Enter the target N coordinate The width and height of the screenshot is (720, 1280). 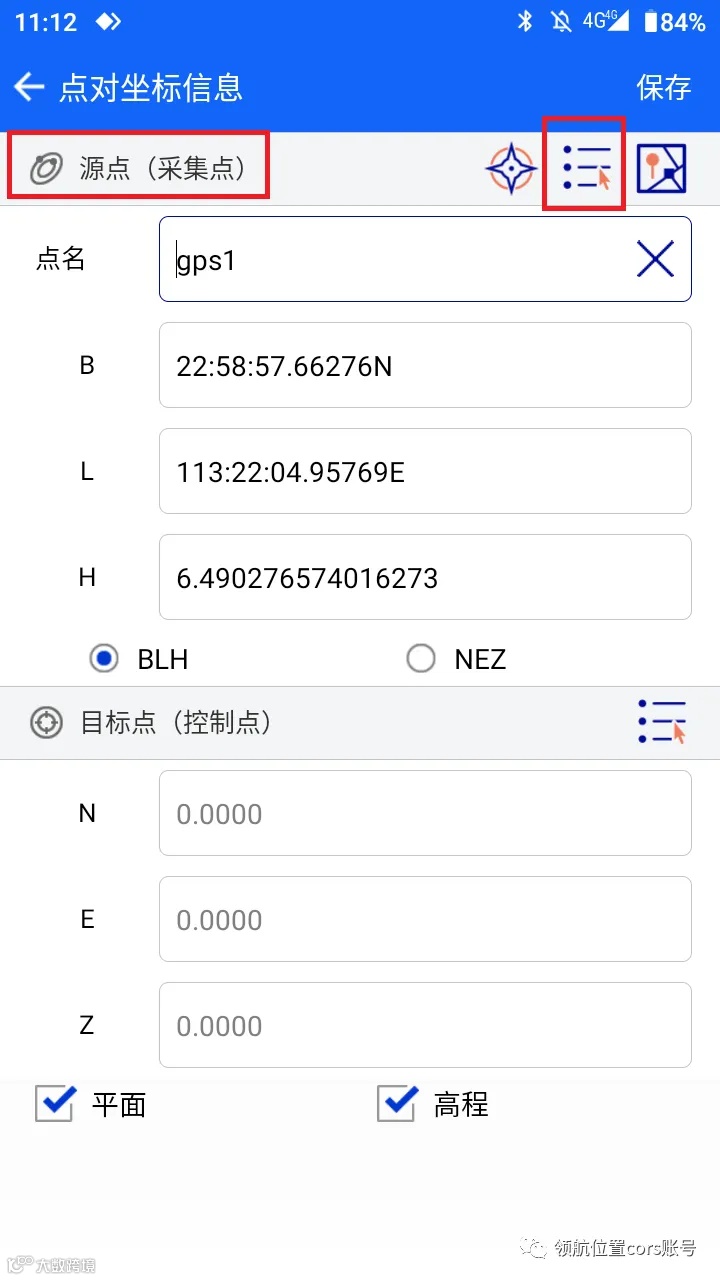coord(425,814)
